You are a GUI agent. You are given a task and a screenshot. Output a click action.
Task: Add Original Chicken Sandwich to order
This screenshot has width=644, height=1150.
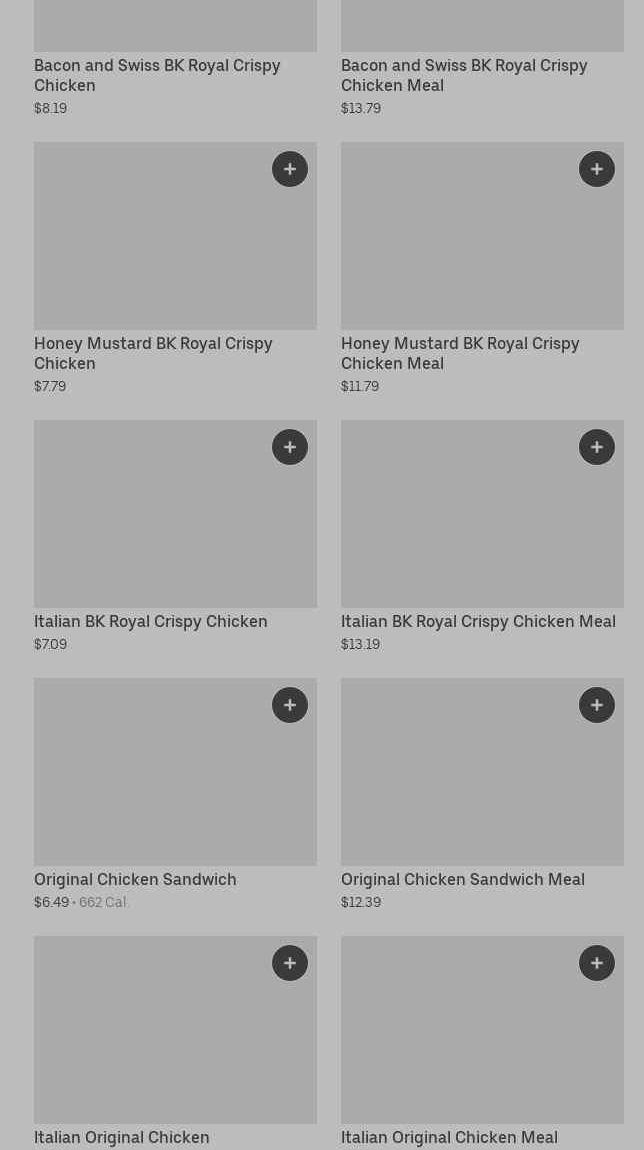[x=290, y=705]
